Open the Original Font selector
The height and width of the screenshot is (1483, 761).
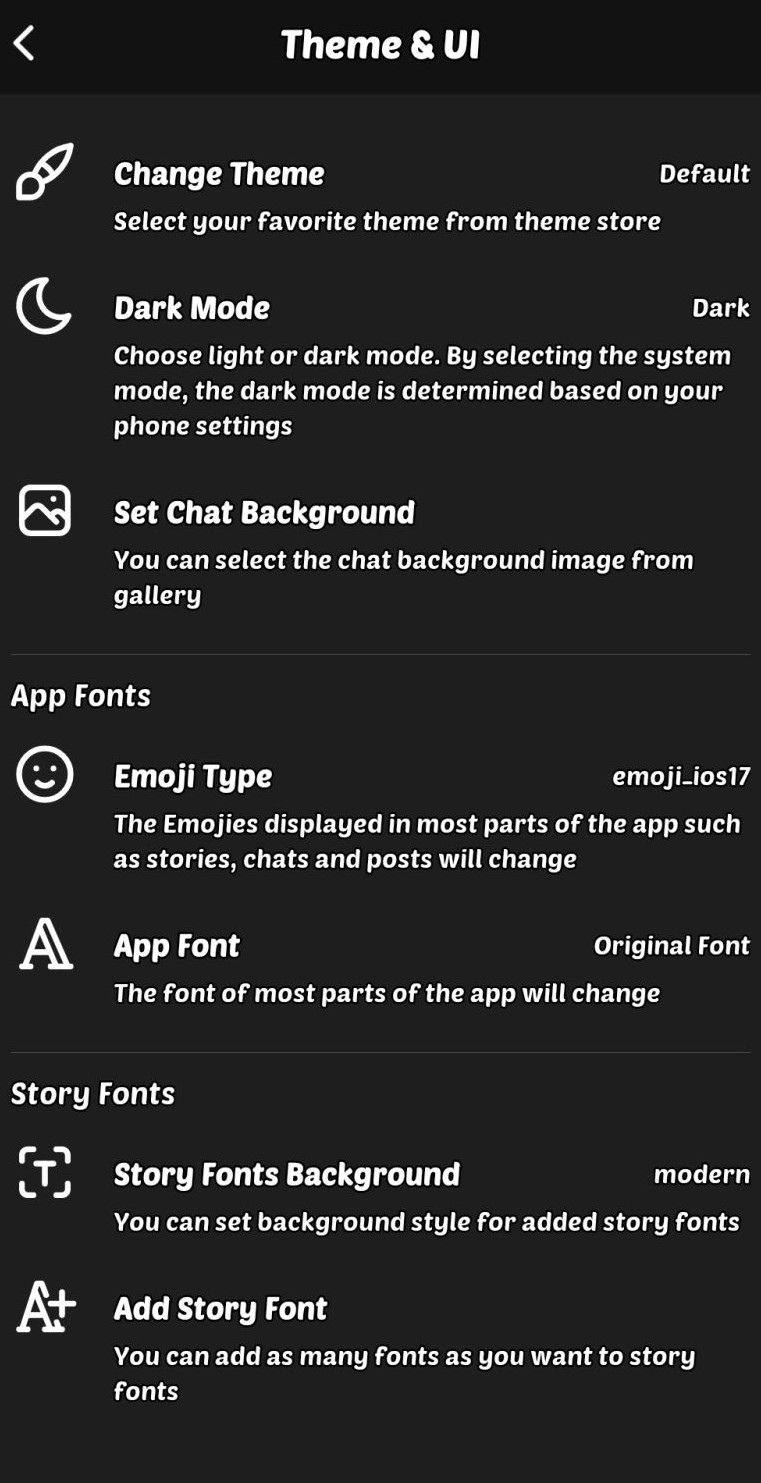coord(671,945)
